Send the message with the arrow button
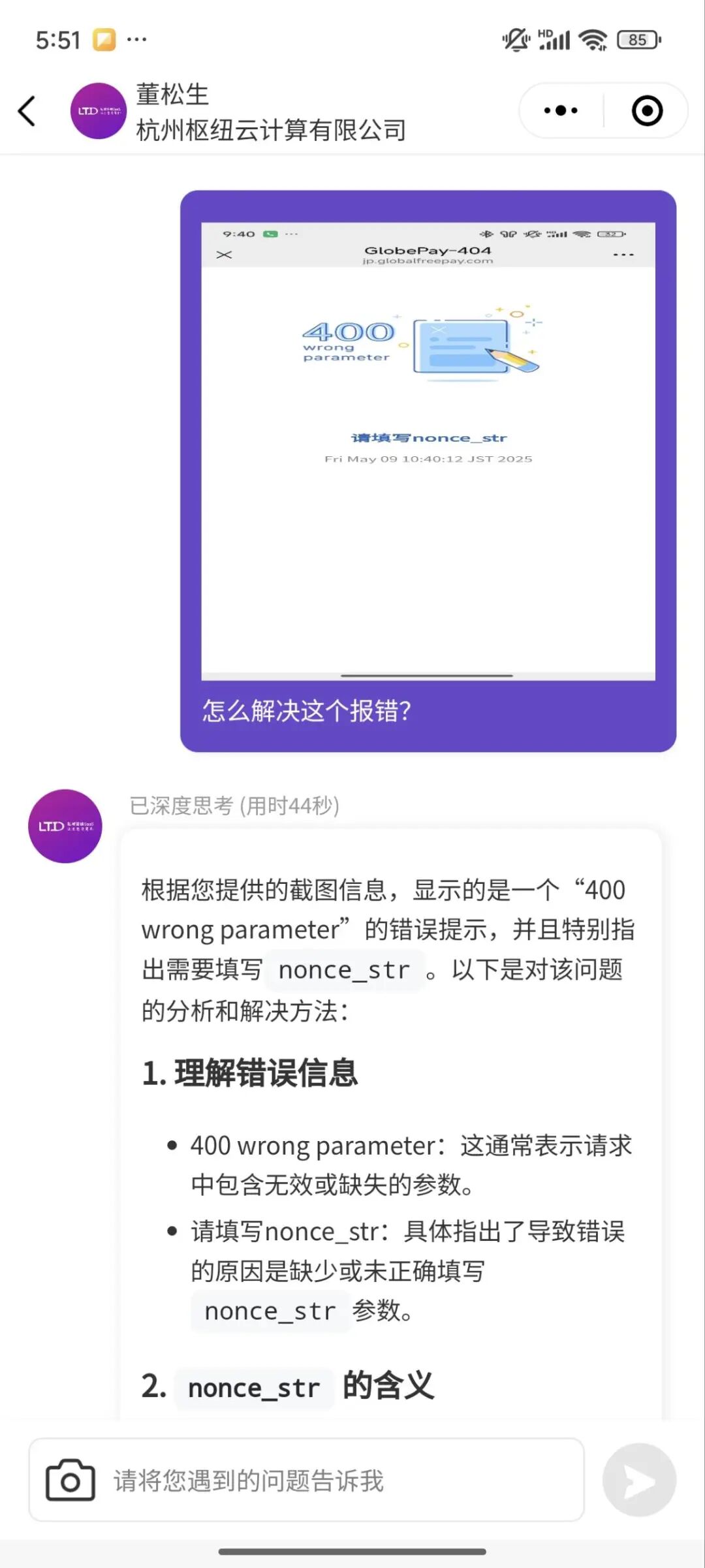This screenshot has width=705, height=1568. (x=638, y=1480)
